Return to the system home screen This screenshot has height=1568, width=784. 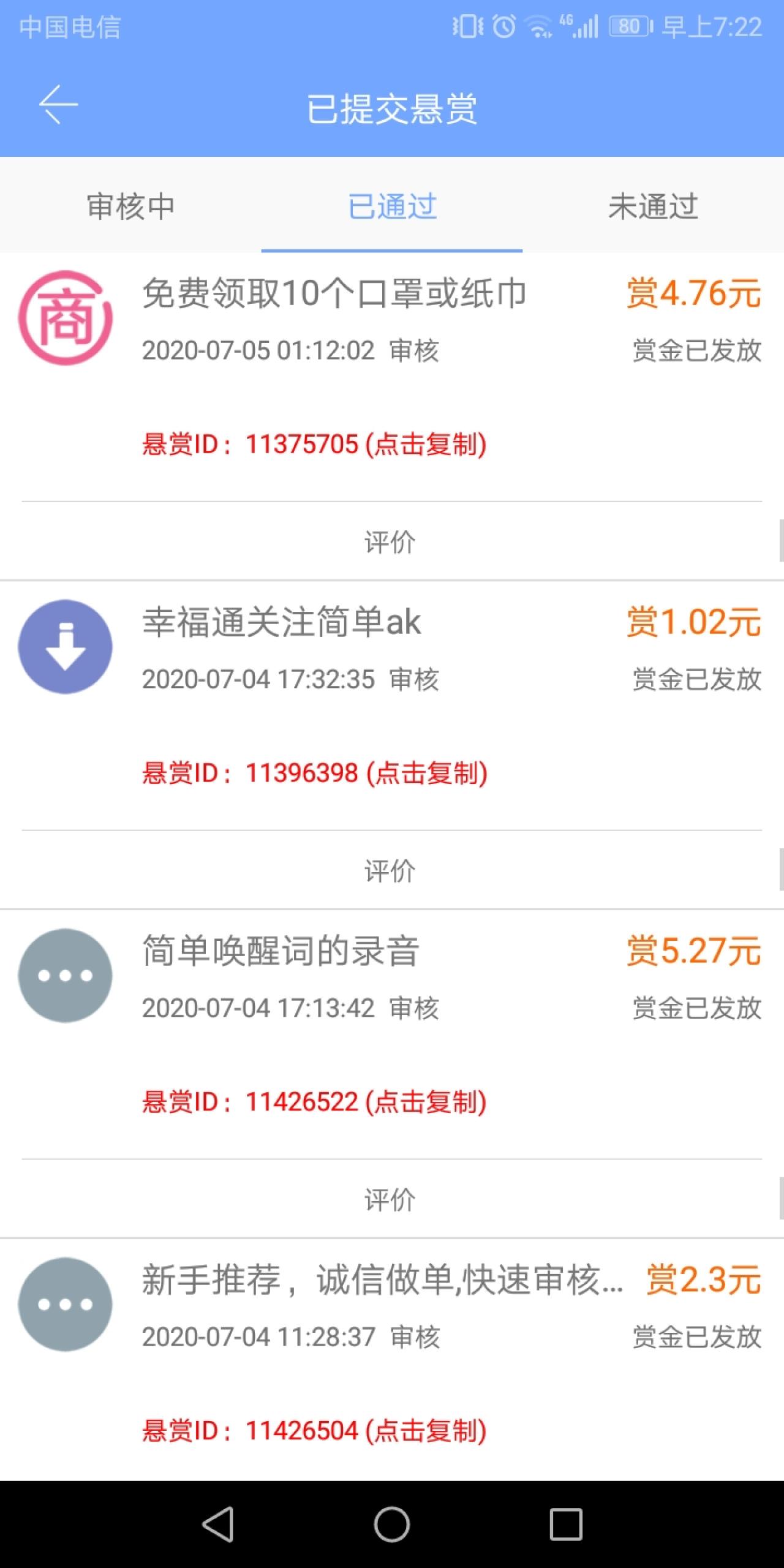click(x=392, y=1524)
